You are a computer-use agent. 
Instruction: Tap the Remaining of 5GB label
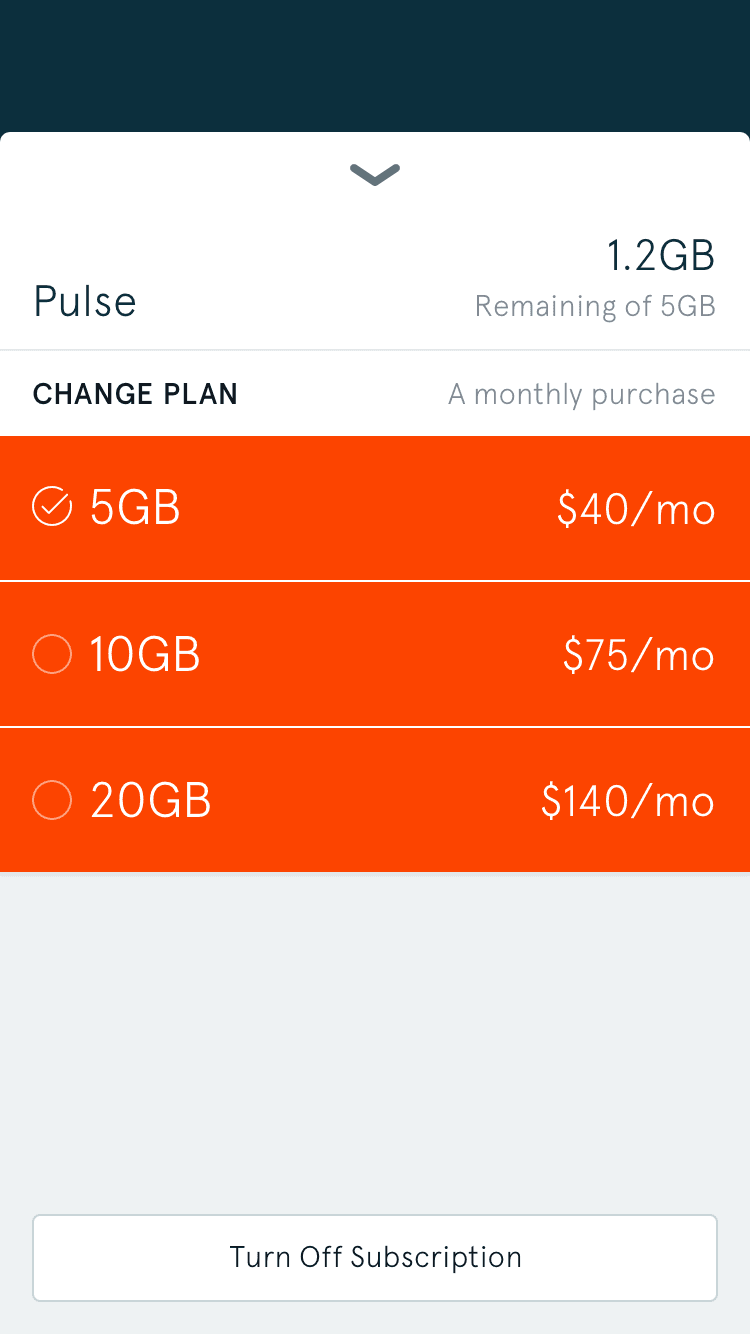coord(595,306)
